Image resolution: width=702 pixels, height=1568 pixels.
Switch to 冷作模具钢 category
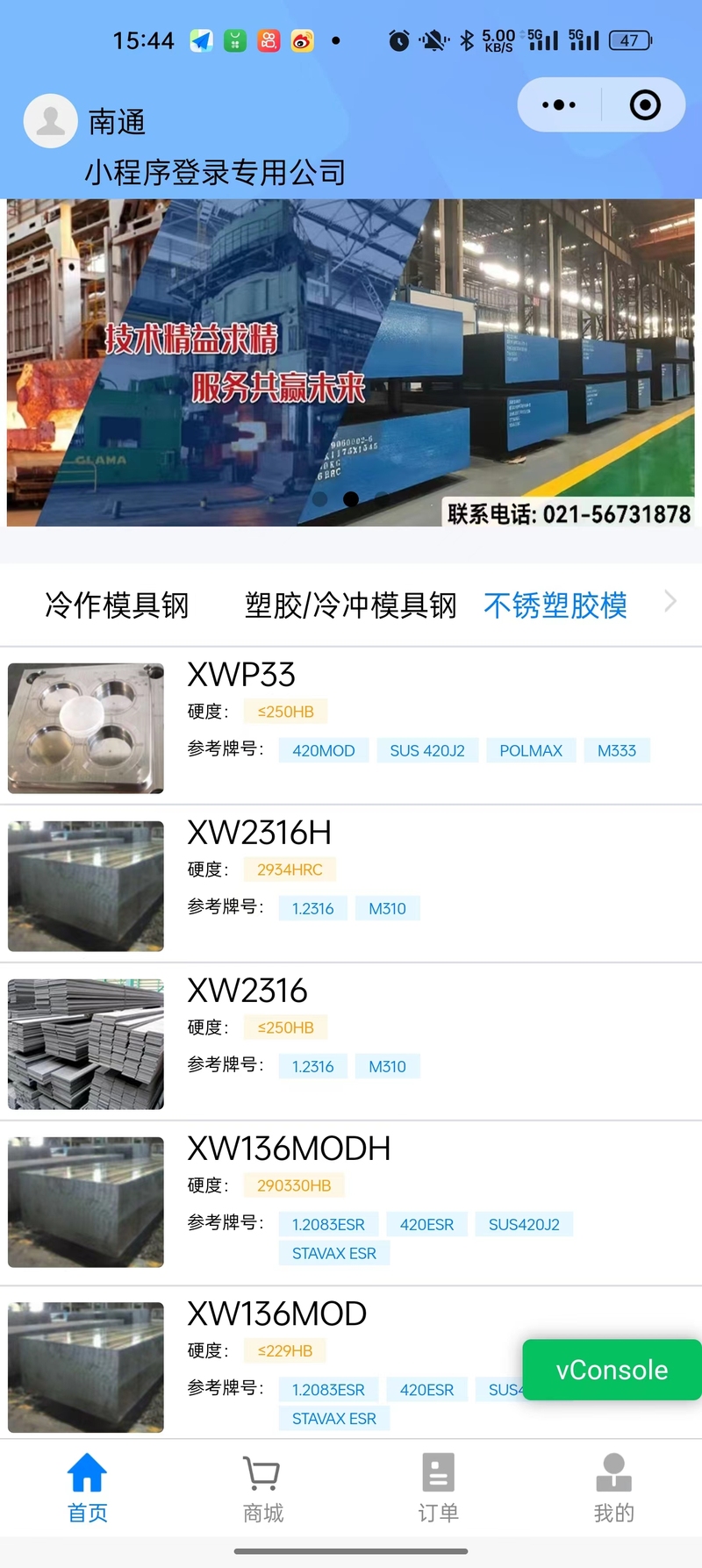[117, 605]
